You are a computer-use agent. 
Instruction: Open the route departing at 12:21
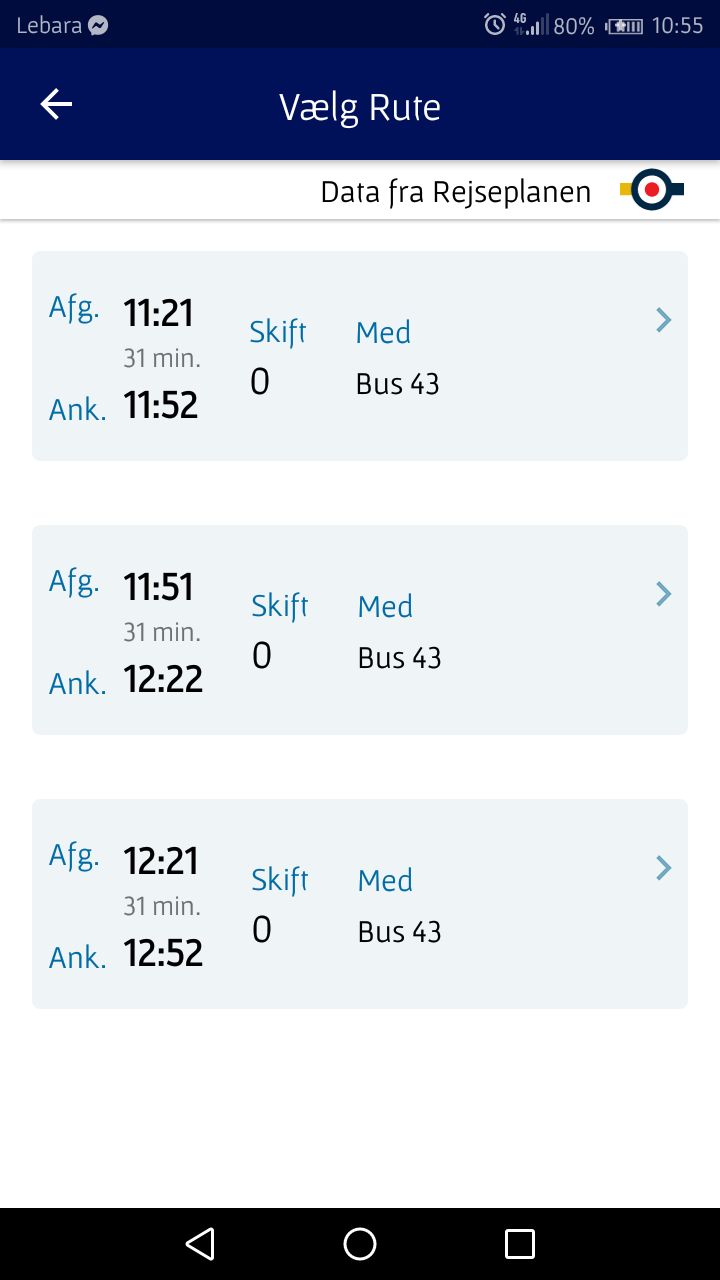(x=360, y=904)
